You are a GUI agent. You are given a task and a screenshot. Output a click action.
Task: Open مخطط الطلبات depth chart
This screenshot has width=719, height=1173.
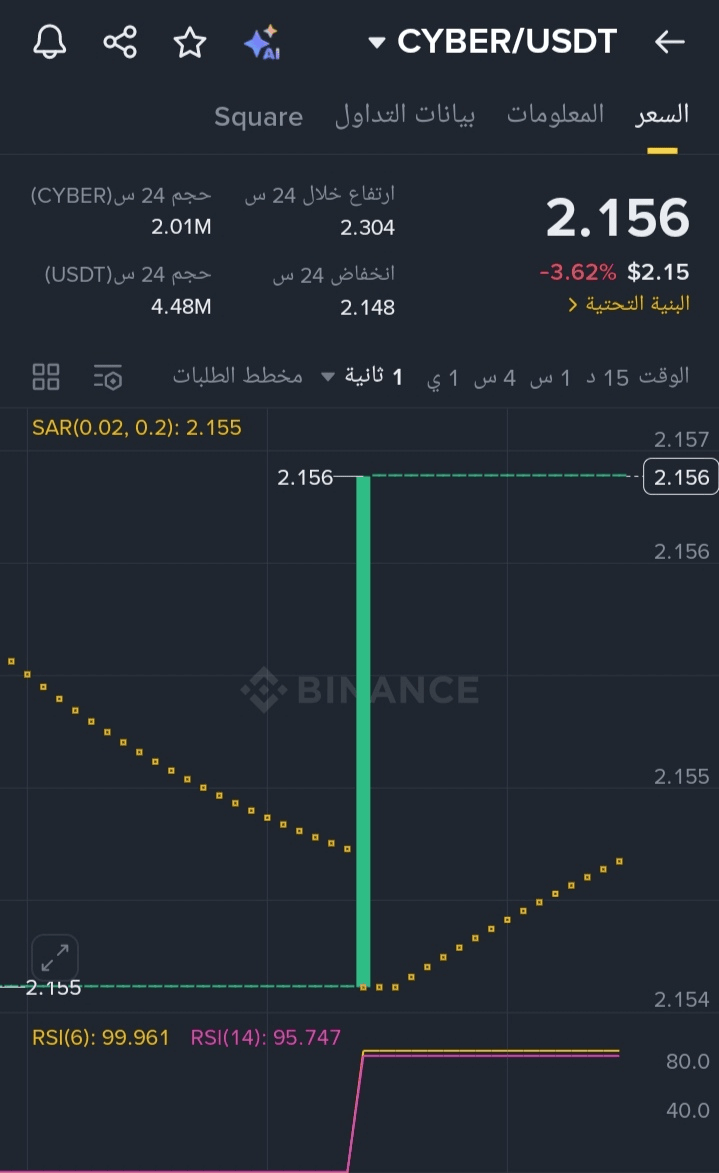(x=238, y=376)
